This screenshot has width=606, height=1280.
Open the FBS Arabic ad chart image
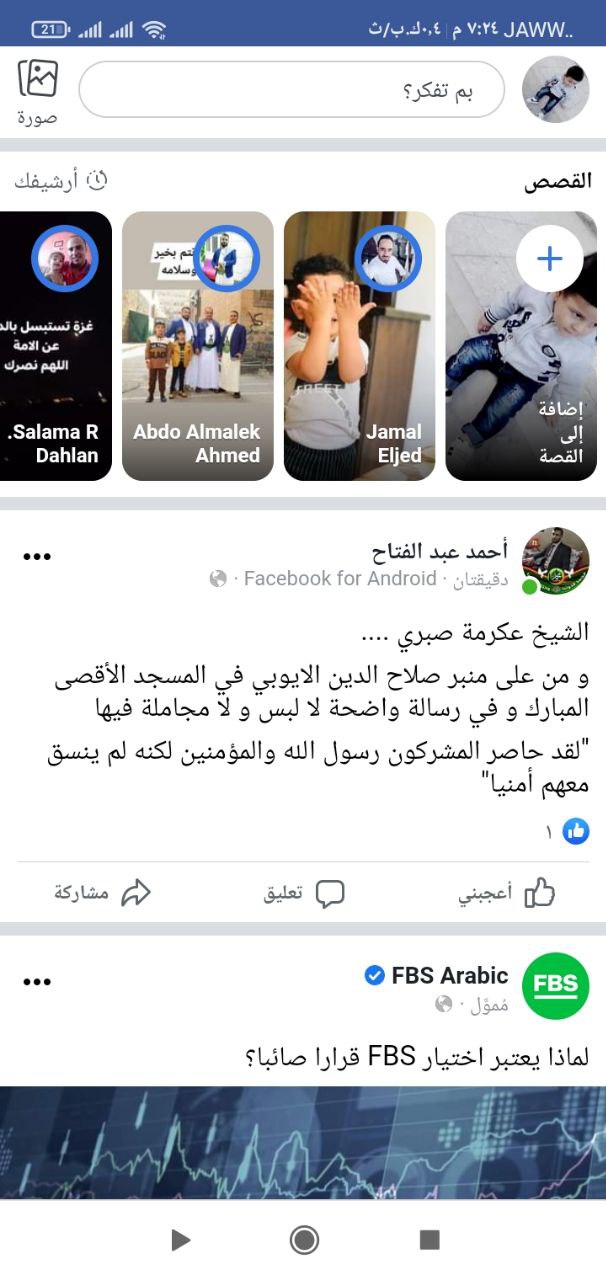(x=303, y=1142)
